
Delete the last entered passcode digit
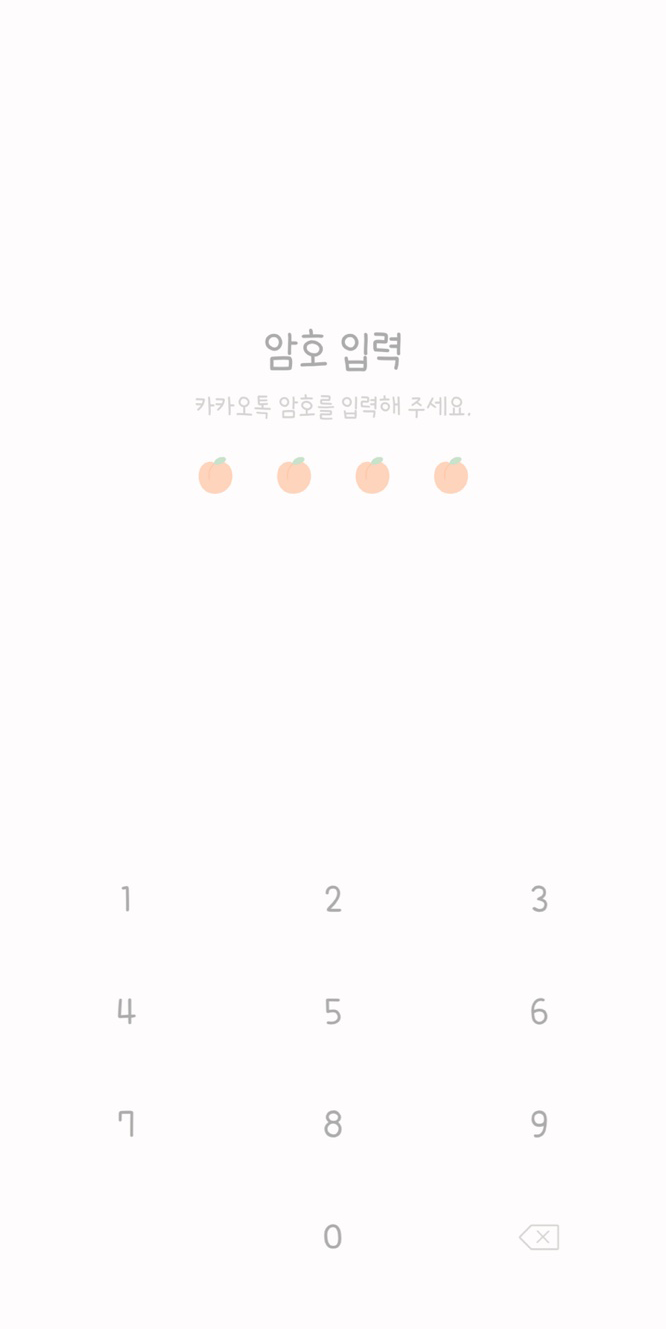pyautogui.click(x=539, y=1237)
